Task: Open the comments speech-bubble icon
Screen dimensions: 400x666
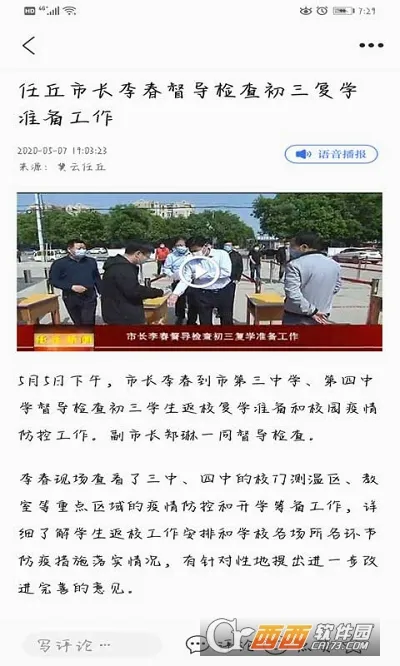Action: [197, 644]
